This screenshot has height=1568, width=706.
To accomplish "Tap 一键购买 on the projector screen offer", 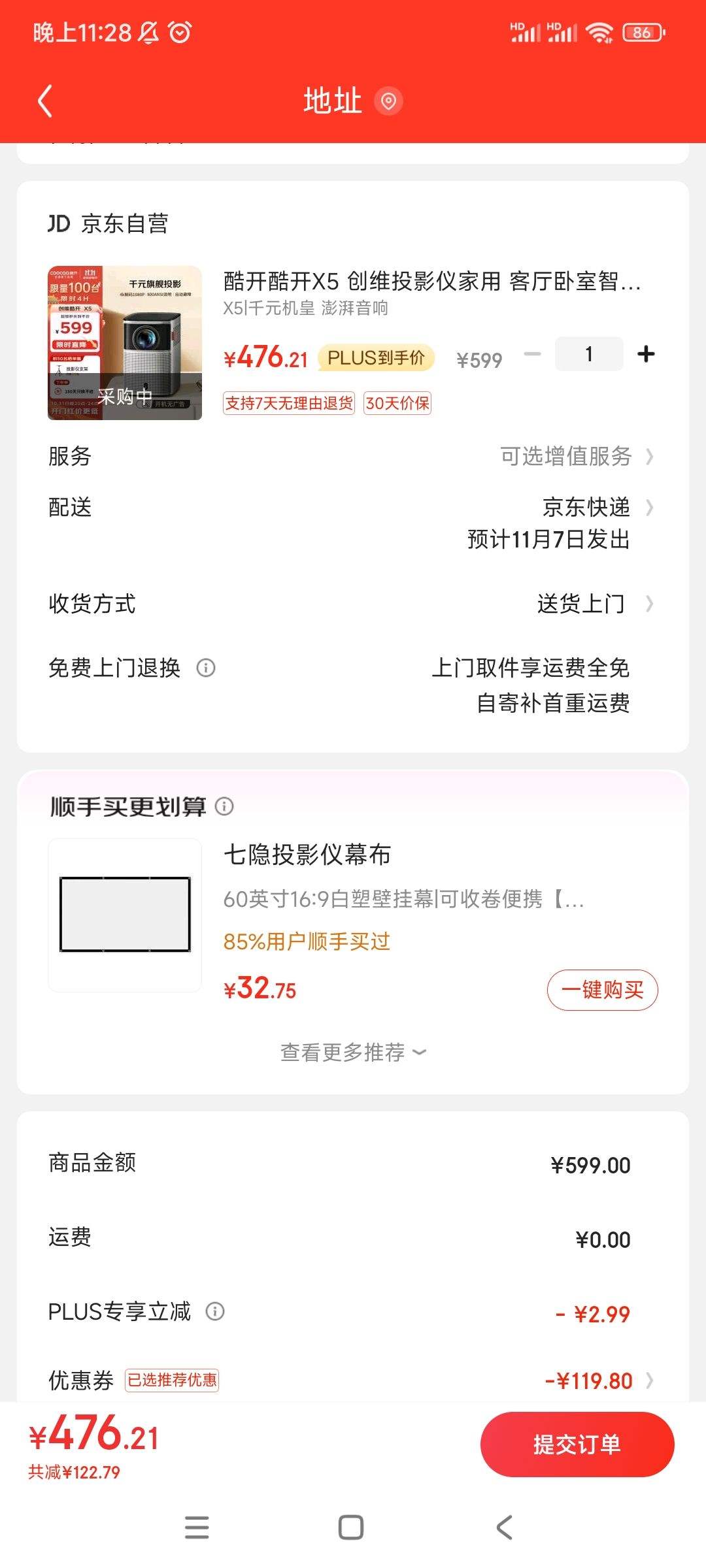I will click(x=601, y=989).
